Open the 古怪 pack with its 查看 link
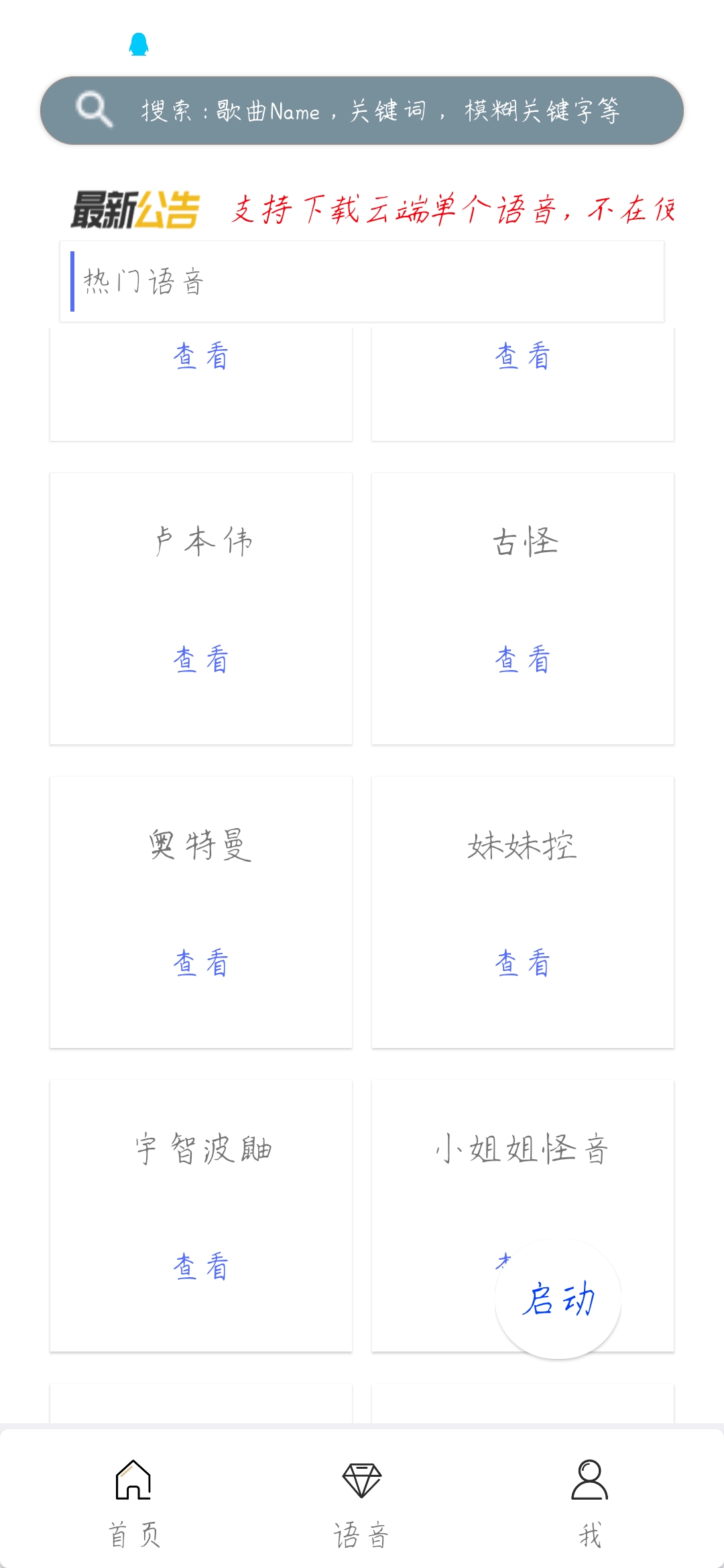 [x=523, y=660]
